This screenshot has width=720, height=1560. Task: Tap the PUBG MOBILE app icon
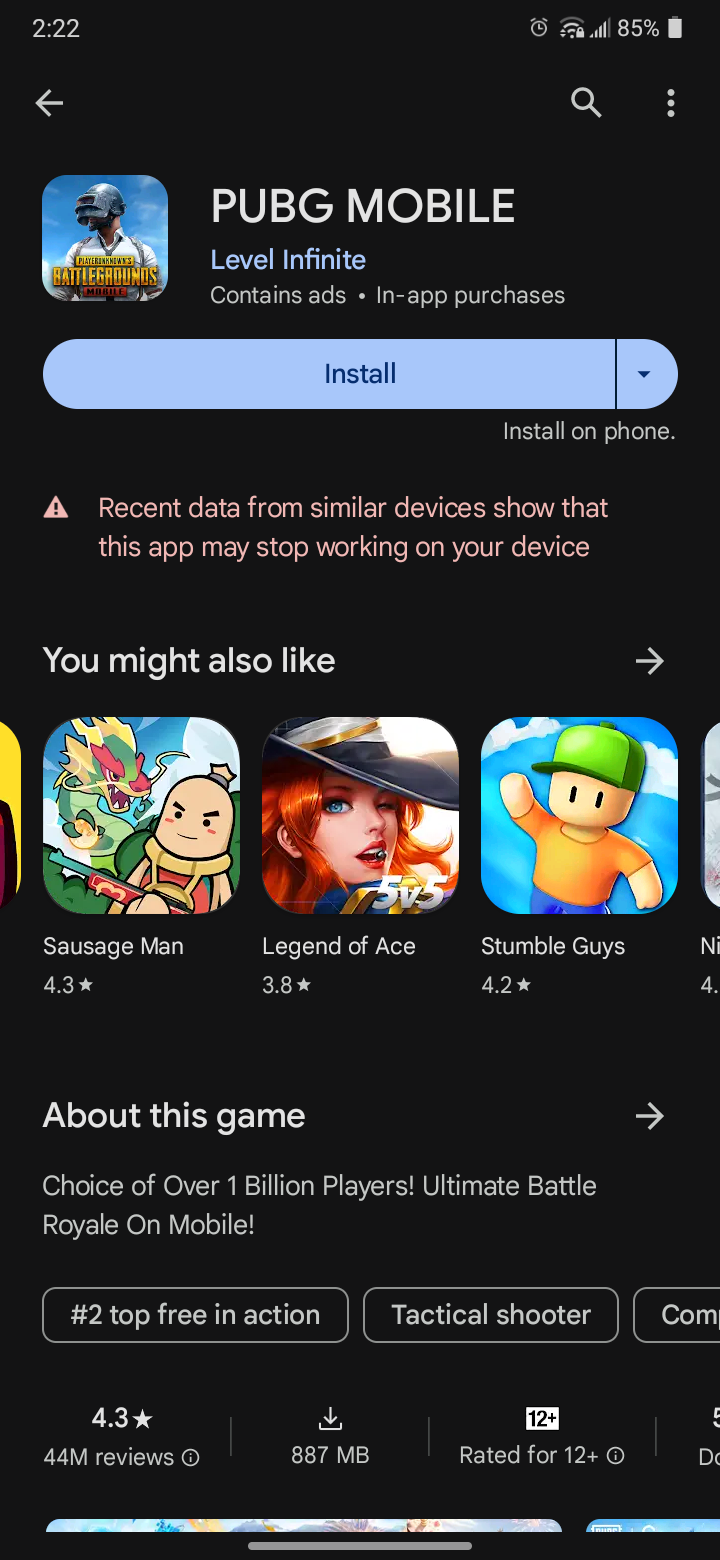(104, 238)
